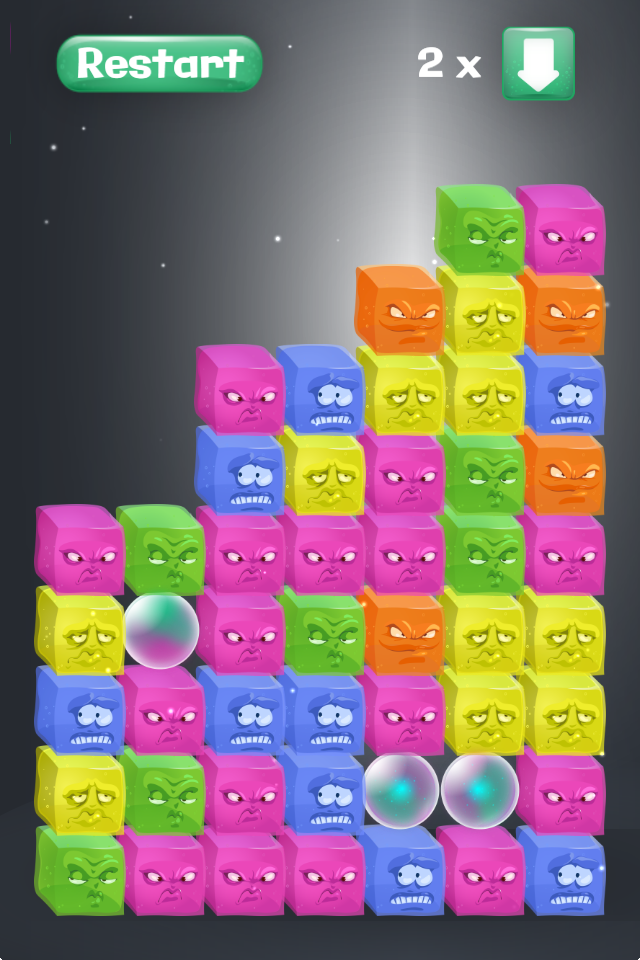Screen dimensions: 640x960
Task: Drop new blocks with the down arrow
Action: pyautogui.click(x=538, y=64)
